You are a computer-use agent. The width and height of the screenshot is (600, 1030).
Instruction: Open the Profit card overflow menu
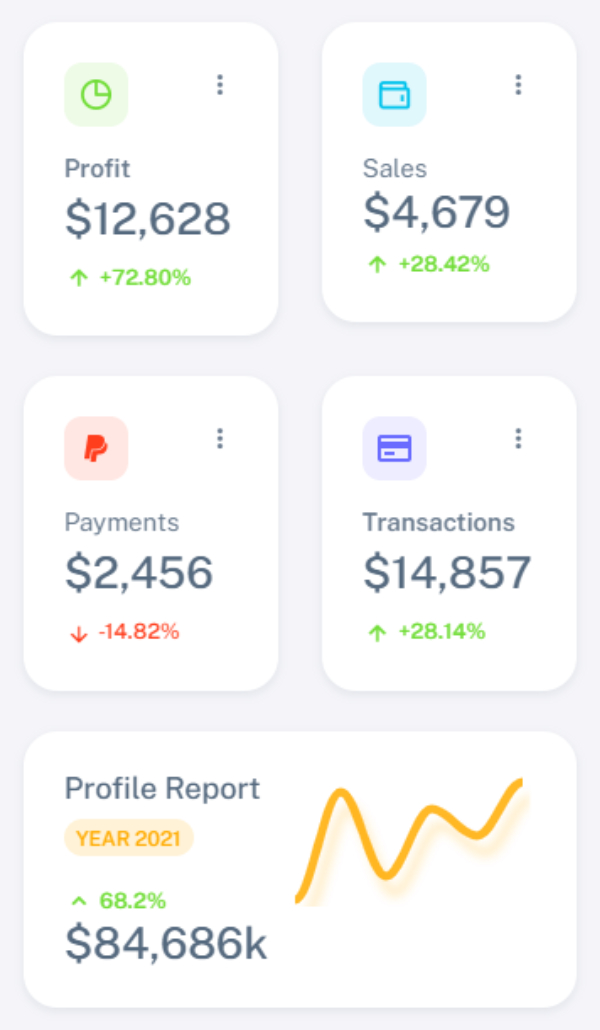(220, 85)
